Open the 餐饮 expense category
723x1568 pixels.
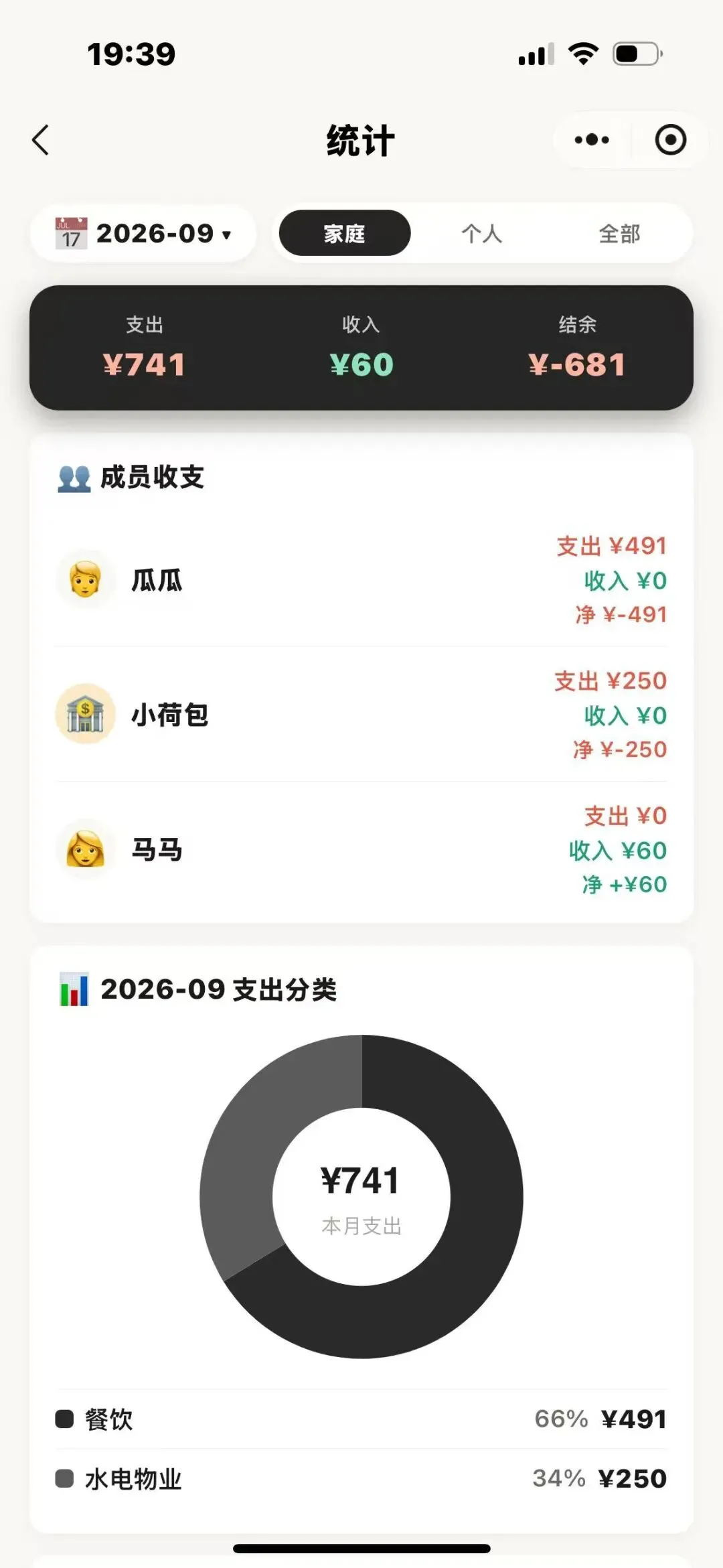tap(361, 1419)
